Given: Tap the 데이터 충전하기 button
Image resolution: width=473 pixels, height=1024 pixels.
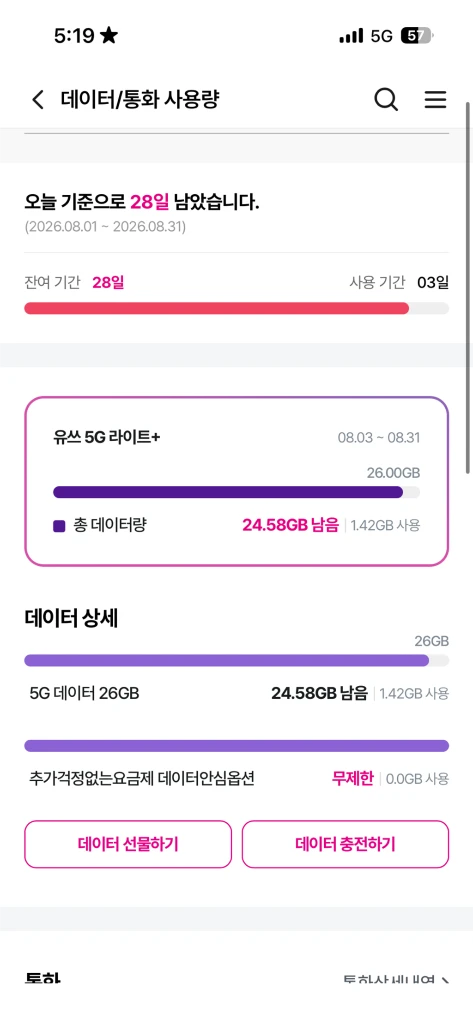Looking at the screenshot, I should click(x=346, y=844).
